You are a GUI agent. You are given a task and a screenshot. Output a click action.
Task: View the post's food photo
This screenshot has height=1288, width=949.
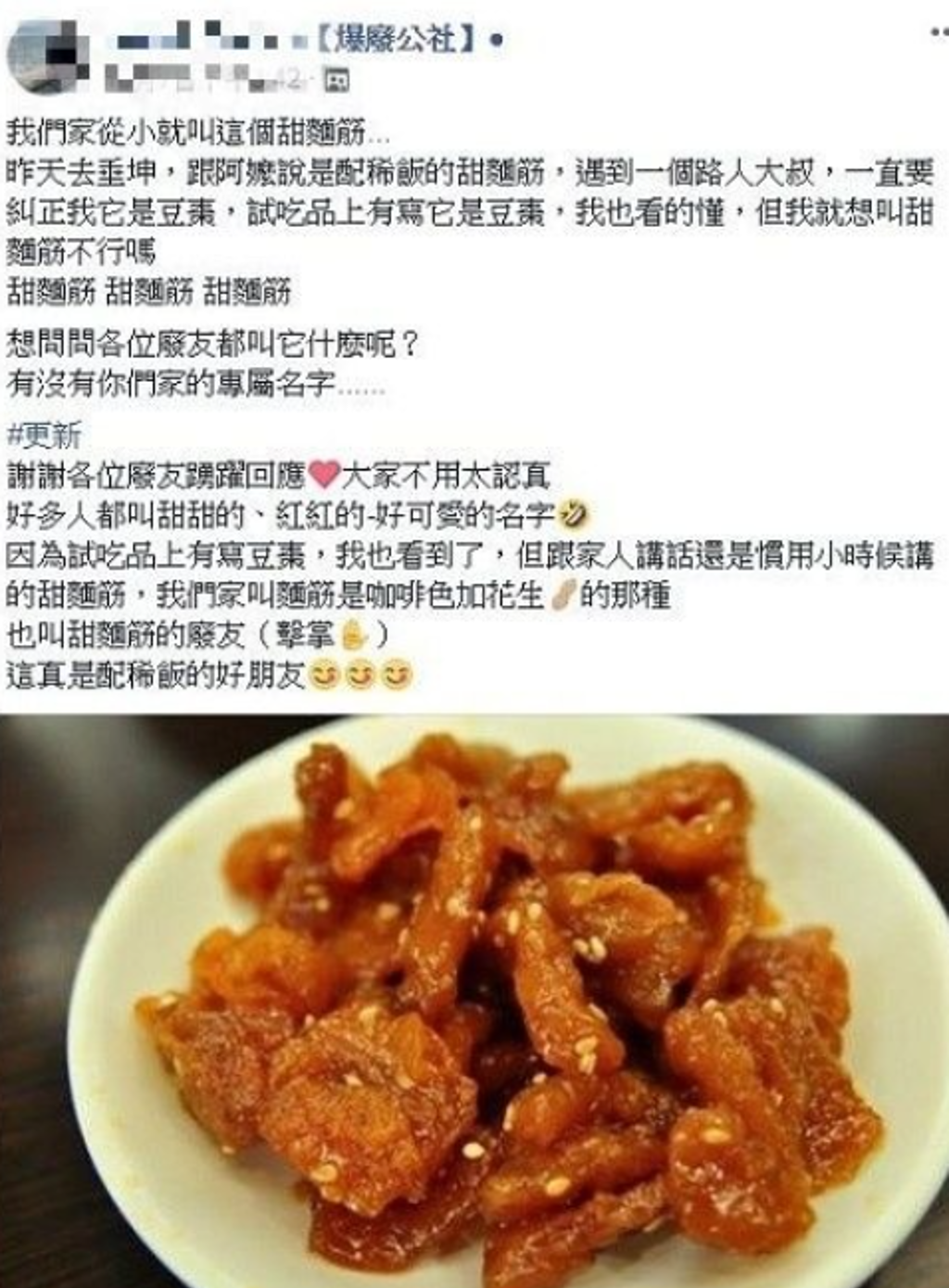click(474, 1001)
